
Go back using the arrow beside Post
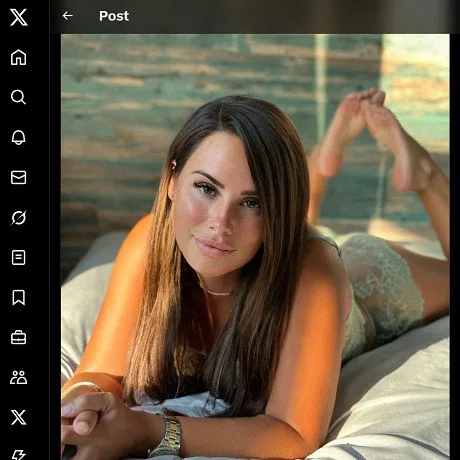(68, 16)
